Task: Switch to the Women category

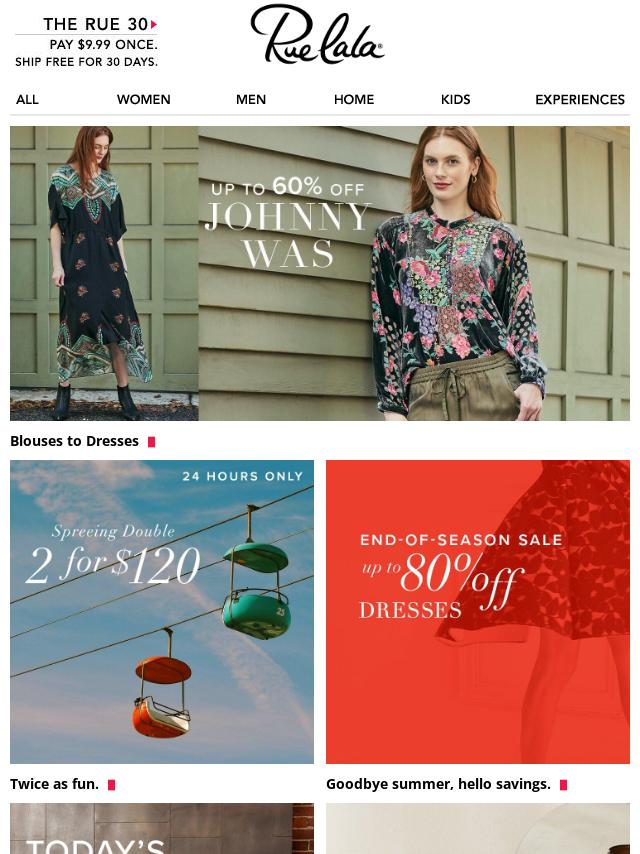Action: [143, 100]
